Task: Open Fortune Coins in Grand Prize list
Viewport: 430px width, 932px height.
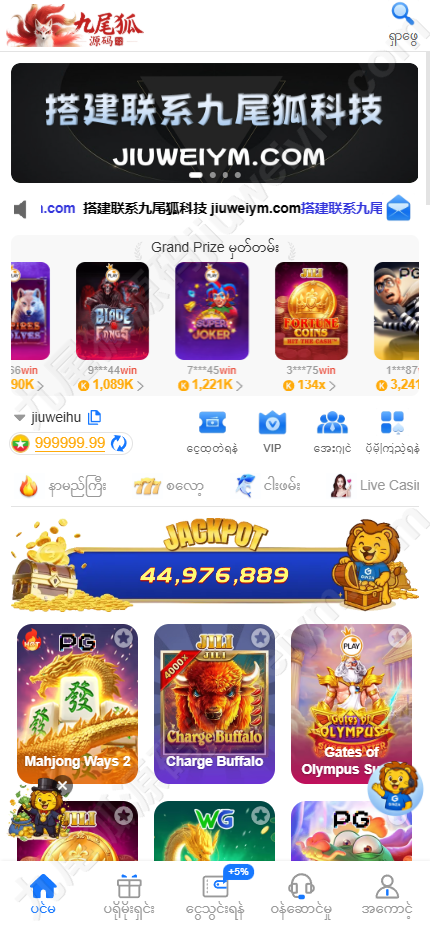Action: pyautogui.click(x=311, y=311)
